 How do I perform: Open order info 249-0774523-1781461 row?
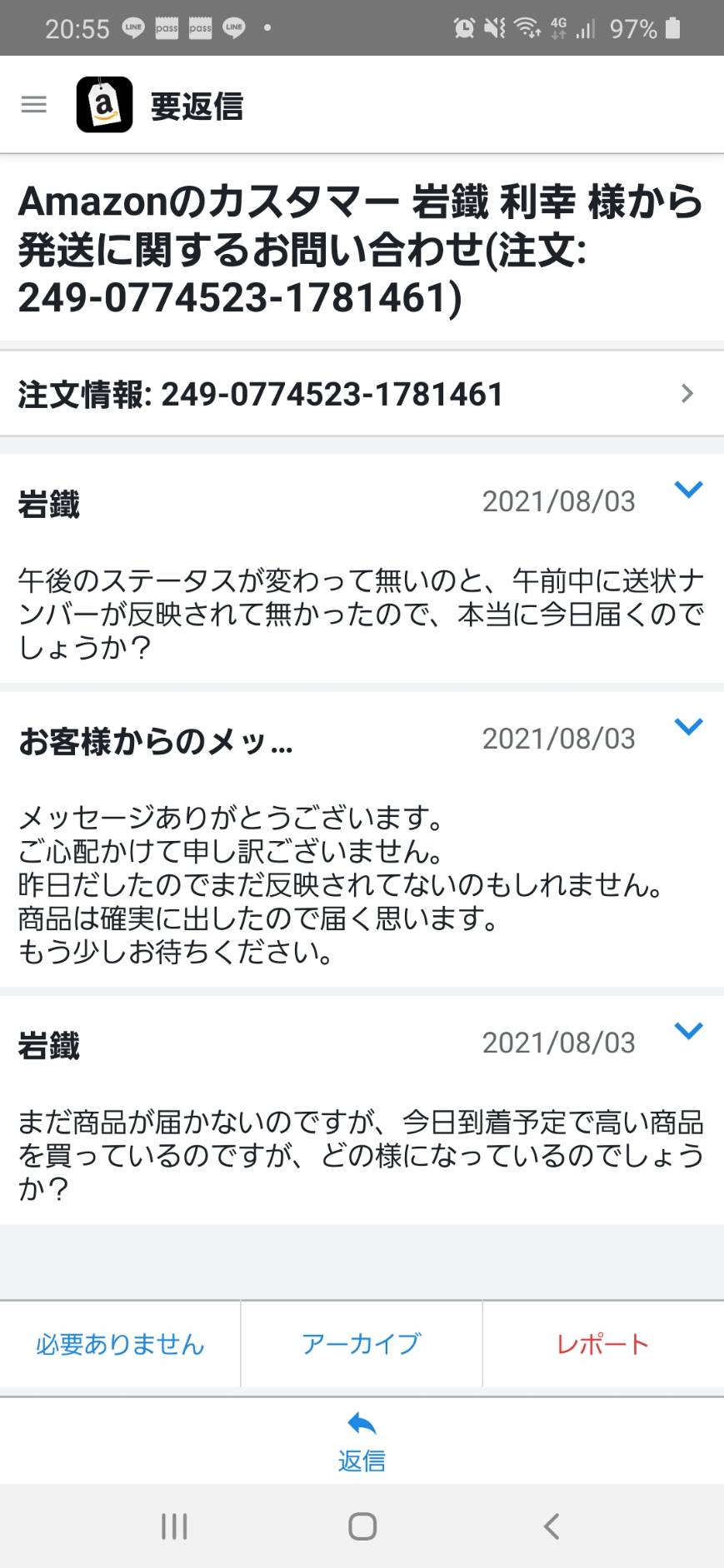pyautogui.click(x=362, y=394)
